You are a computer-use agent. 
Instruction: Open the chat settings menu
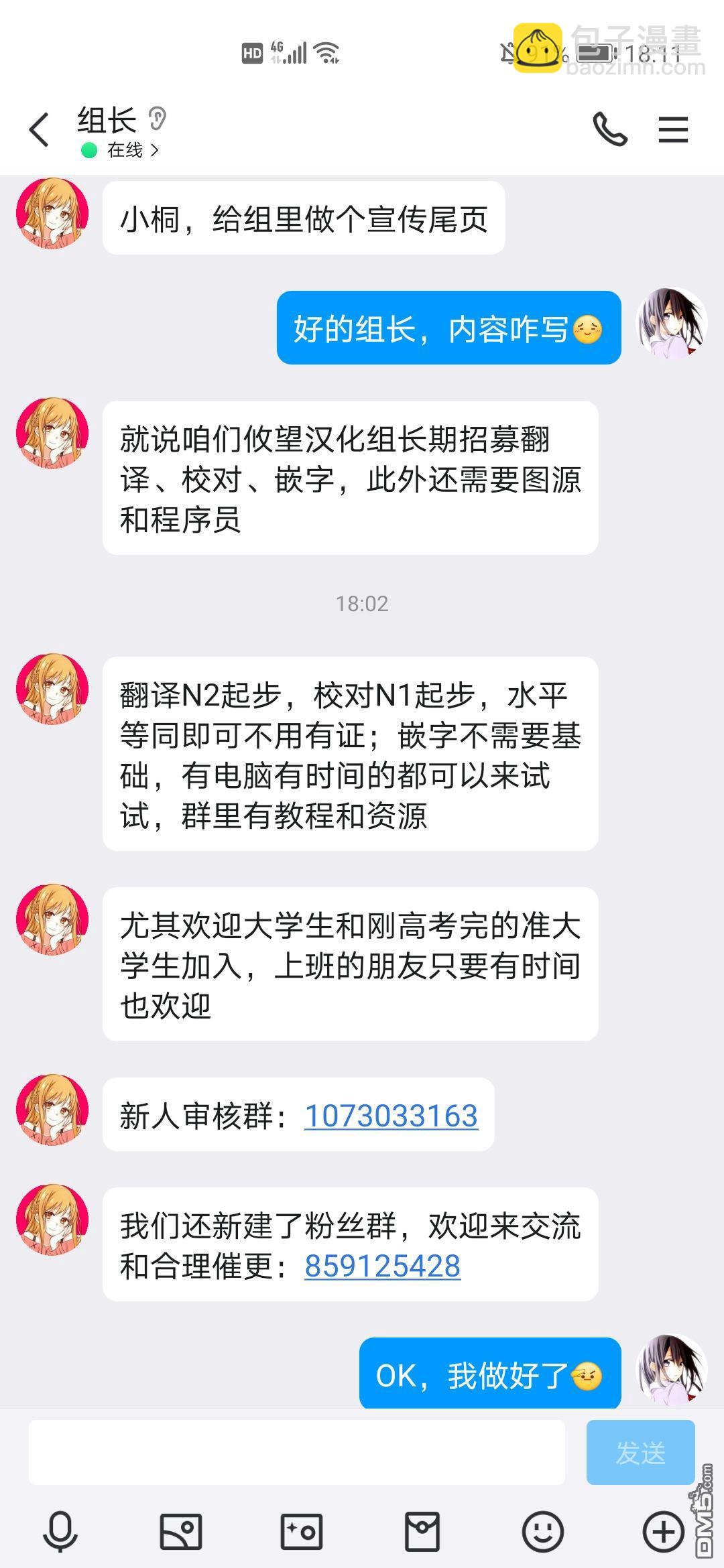(x=673, y=129)
